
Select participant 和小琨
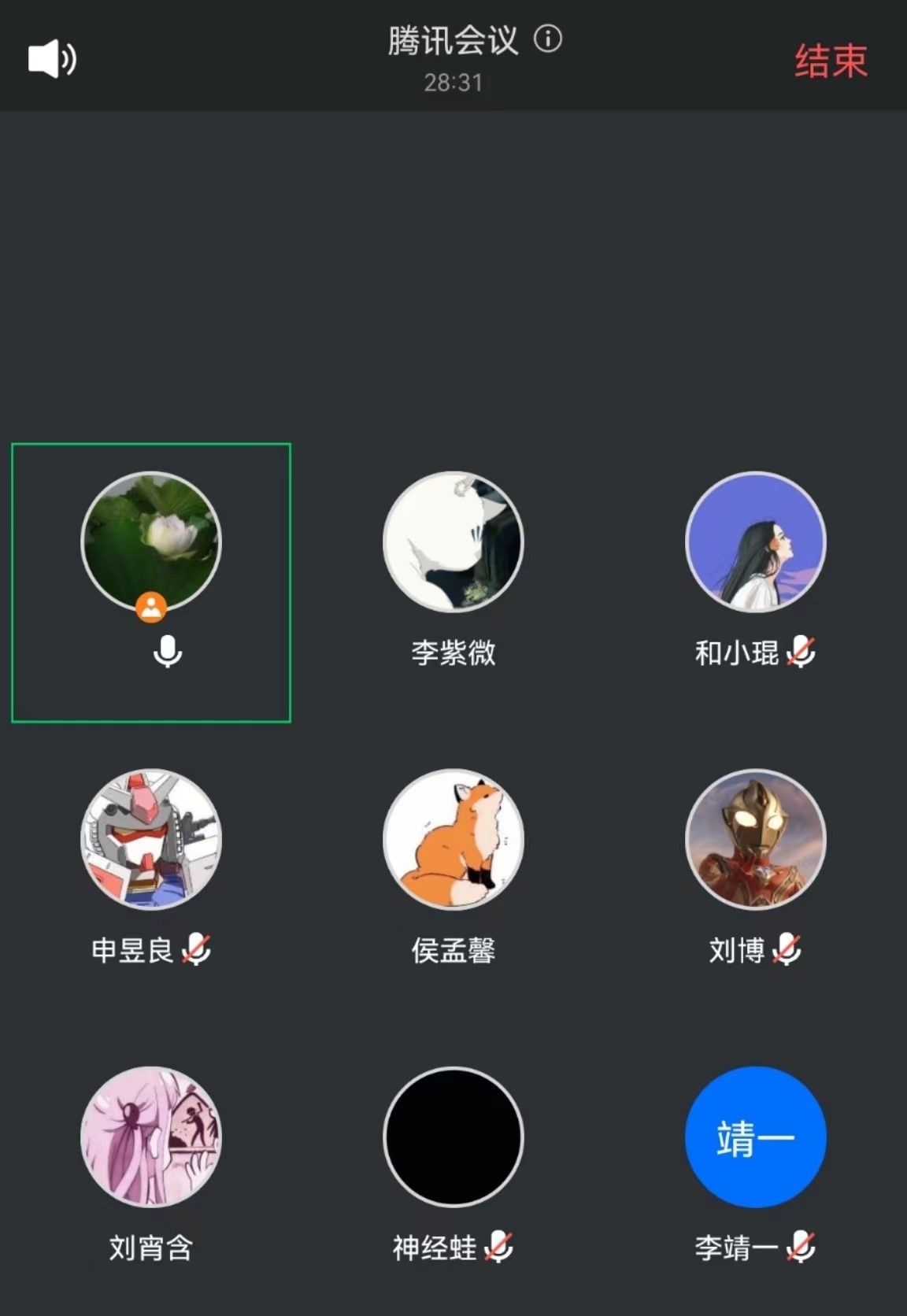coord(755,542)
